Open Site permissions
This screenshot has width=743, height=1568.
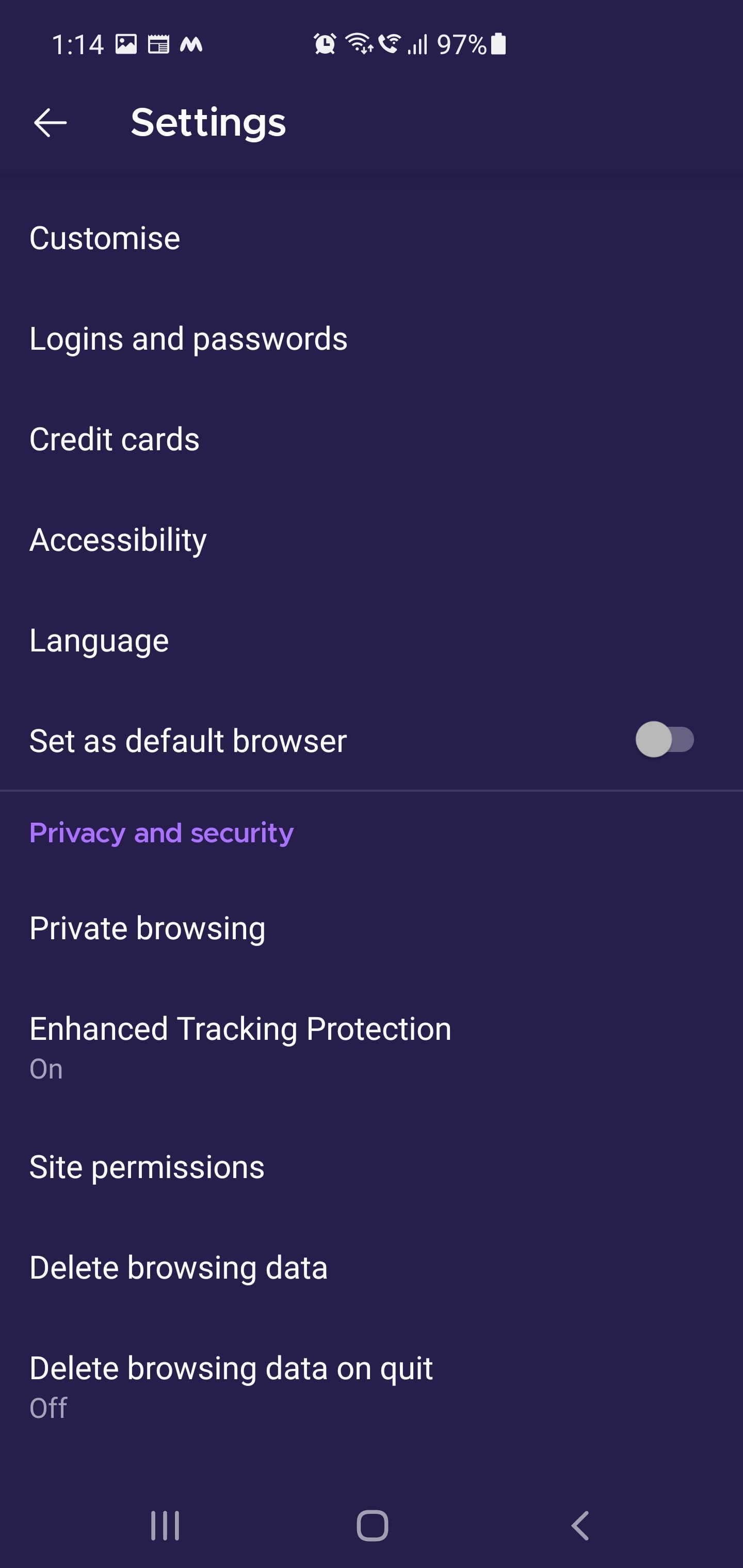coord(147,1166)
